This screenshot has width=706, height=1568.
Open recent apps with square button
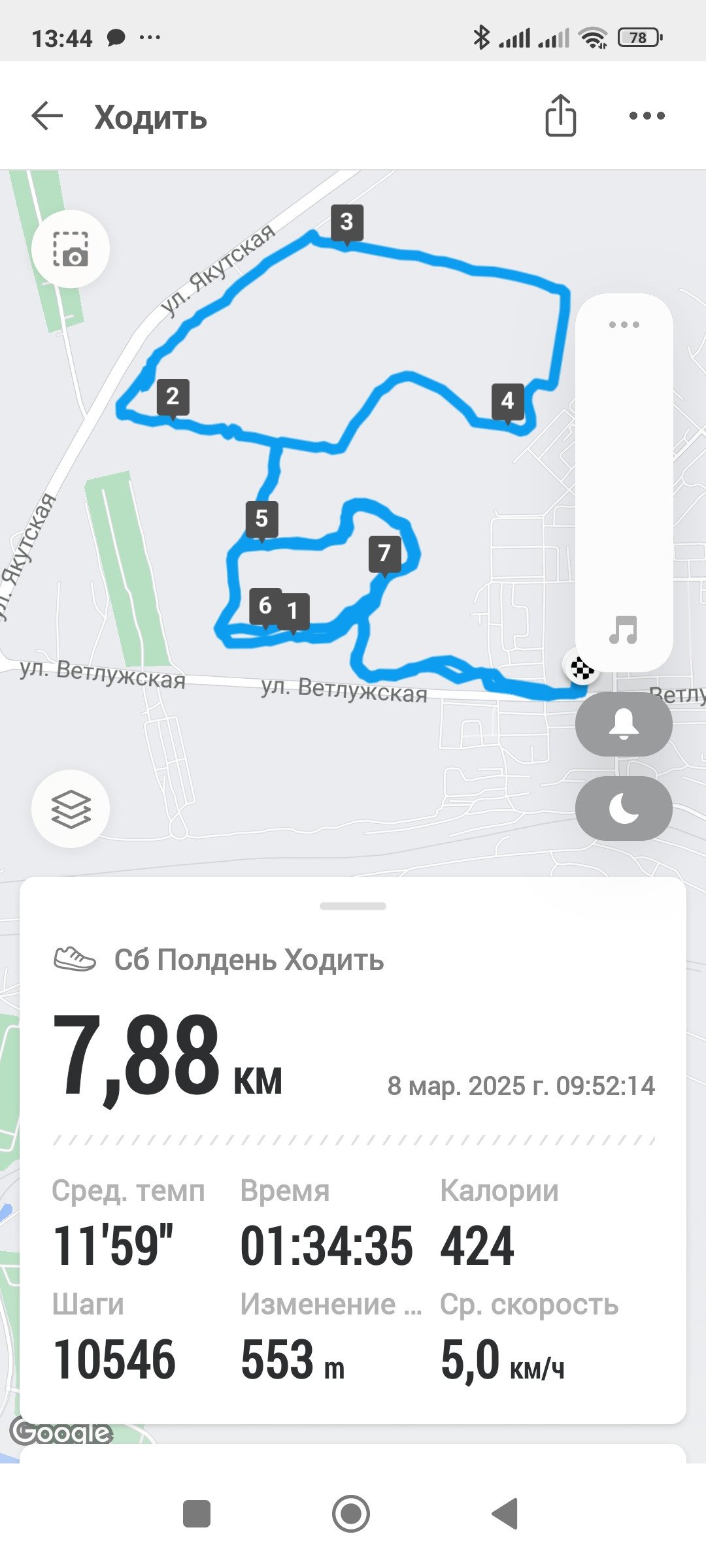(x=197, y=1514)
